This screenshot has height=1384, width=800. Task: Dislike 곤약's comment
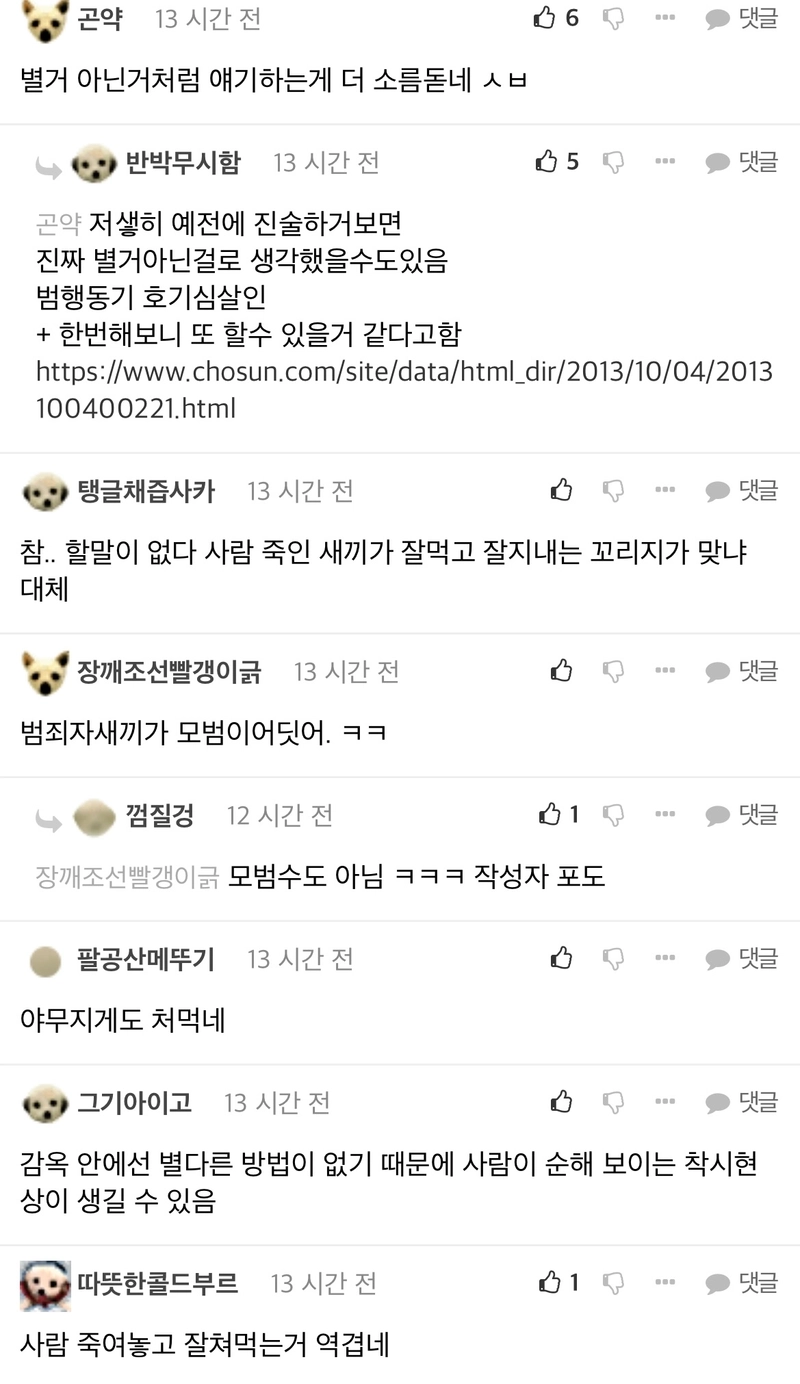[x=614, y=18]
